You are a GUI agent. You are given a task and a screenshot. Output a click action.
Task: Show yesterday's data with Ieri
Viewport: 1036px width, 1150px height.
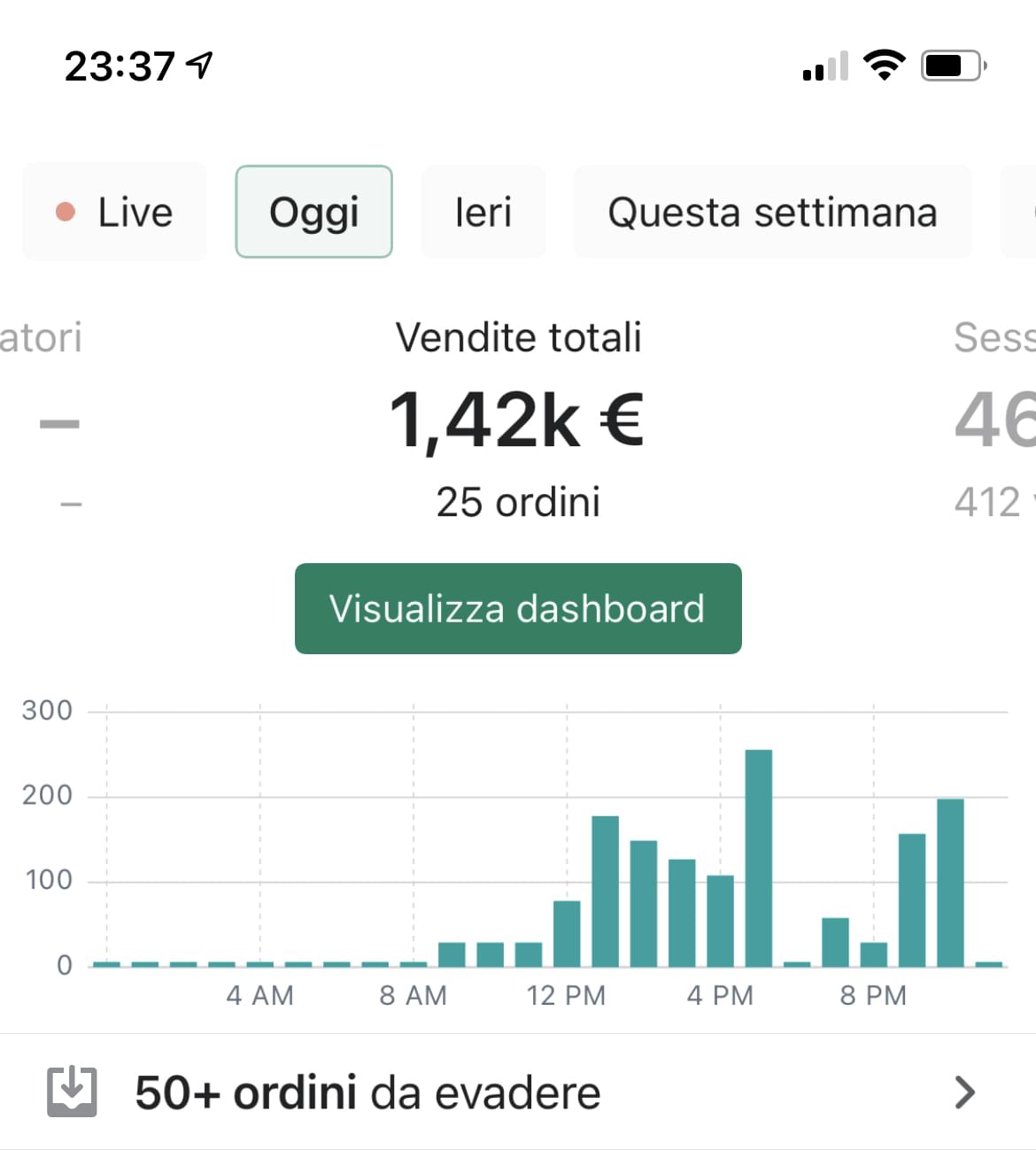pos(483,212)
